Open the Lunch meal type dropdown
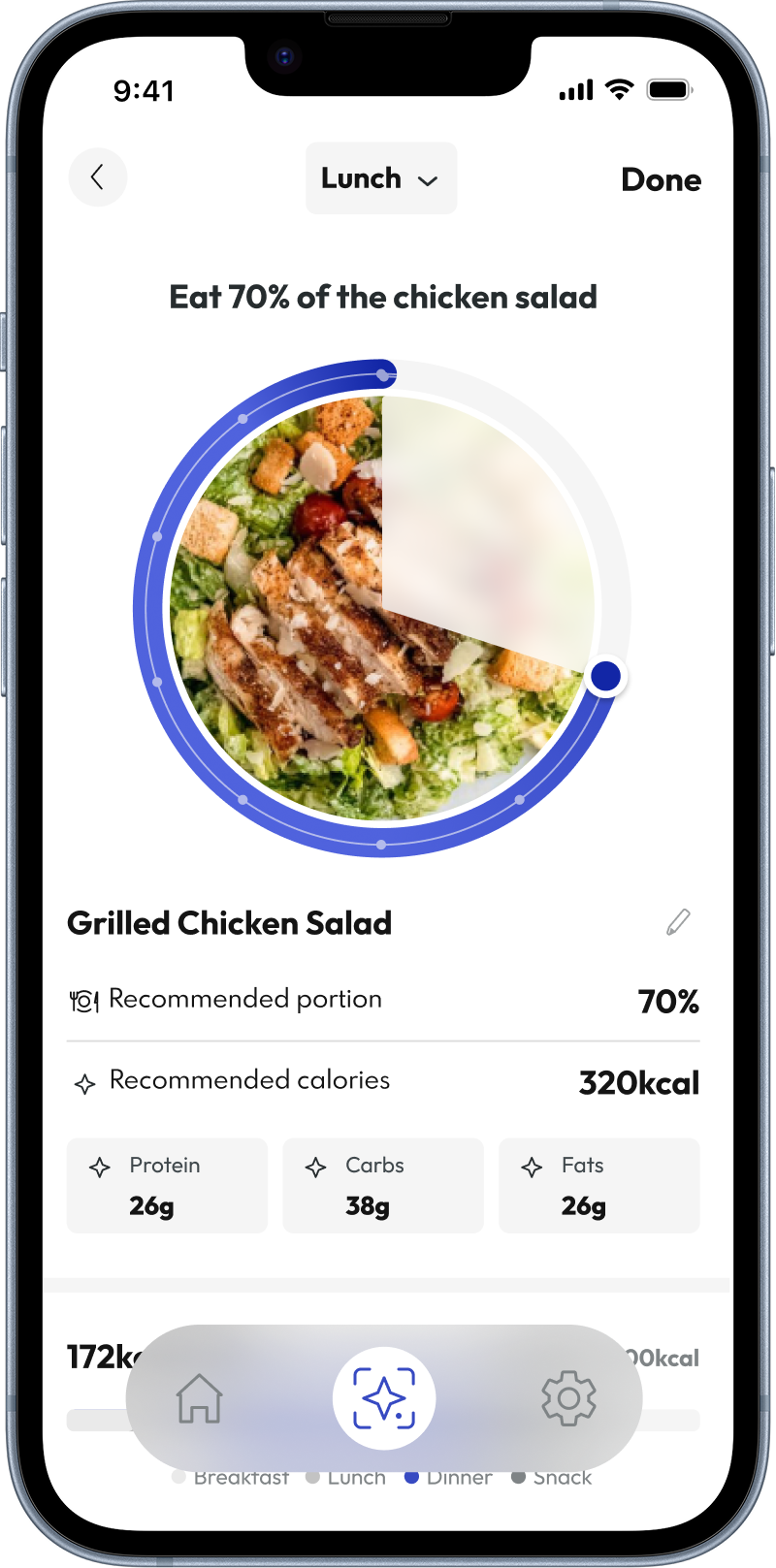Image resolution: width=776 pixels, height=1568 pixels. click(381, 178)
